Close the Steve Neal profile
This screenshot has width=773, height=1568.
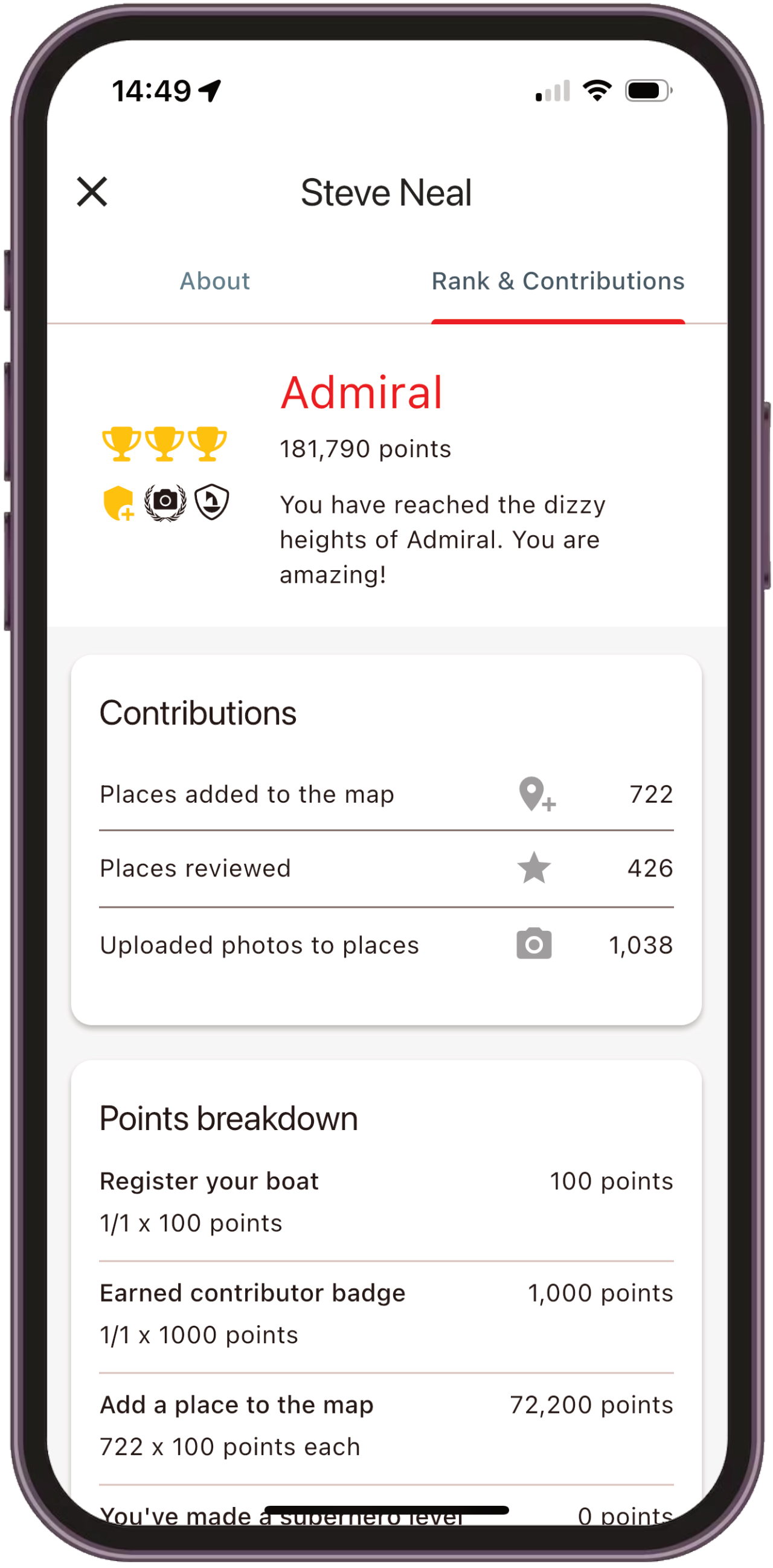(92, 191)
